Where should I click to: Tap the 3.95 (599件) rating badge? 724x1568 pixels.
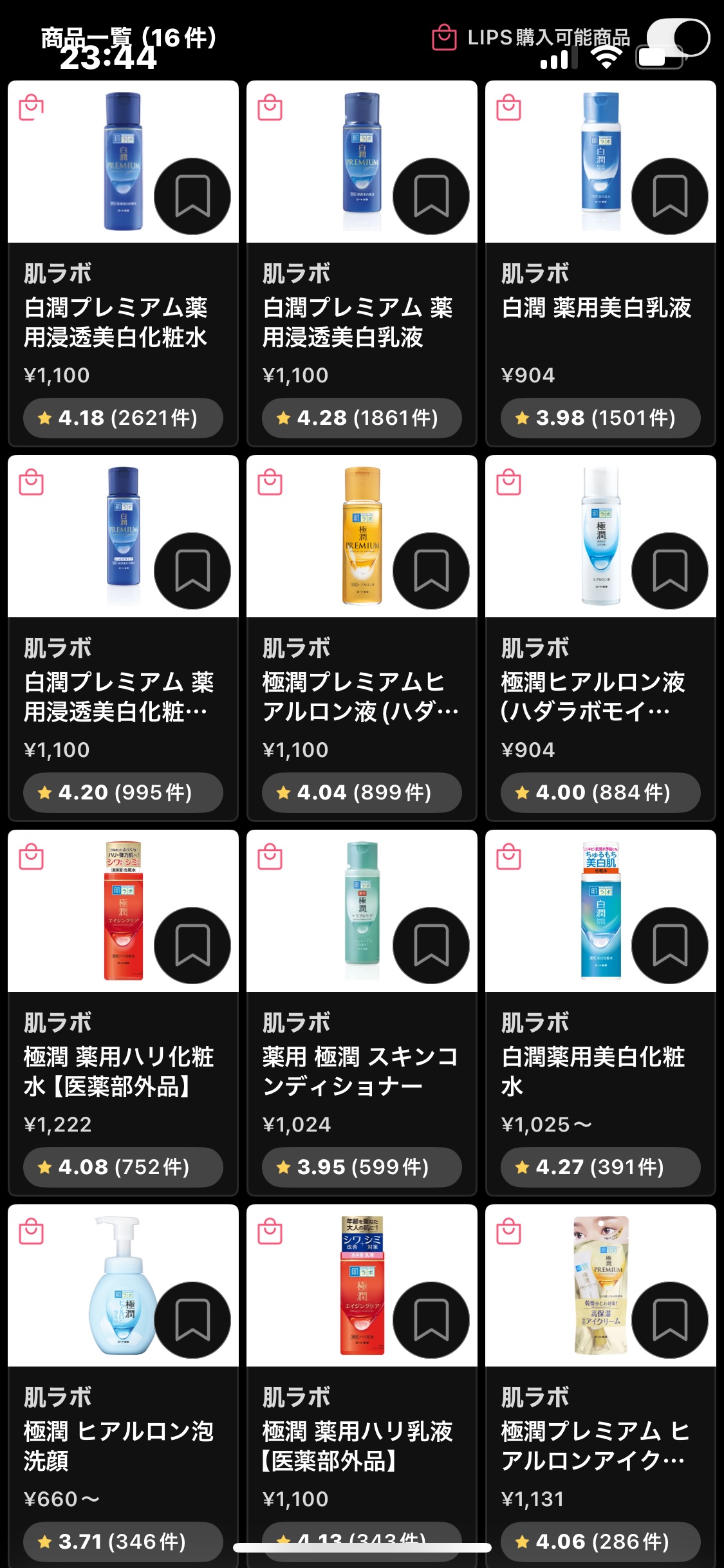click(x=361, y=1167)
